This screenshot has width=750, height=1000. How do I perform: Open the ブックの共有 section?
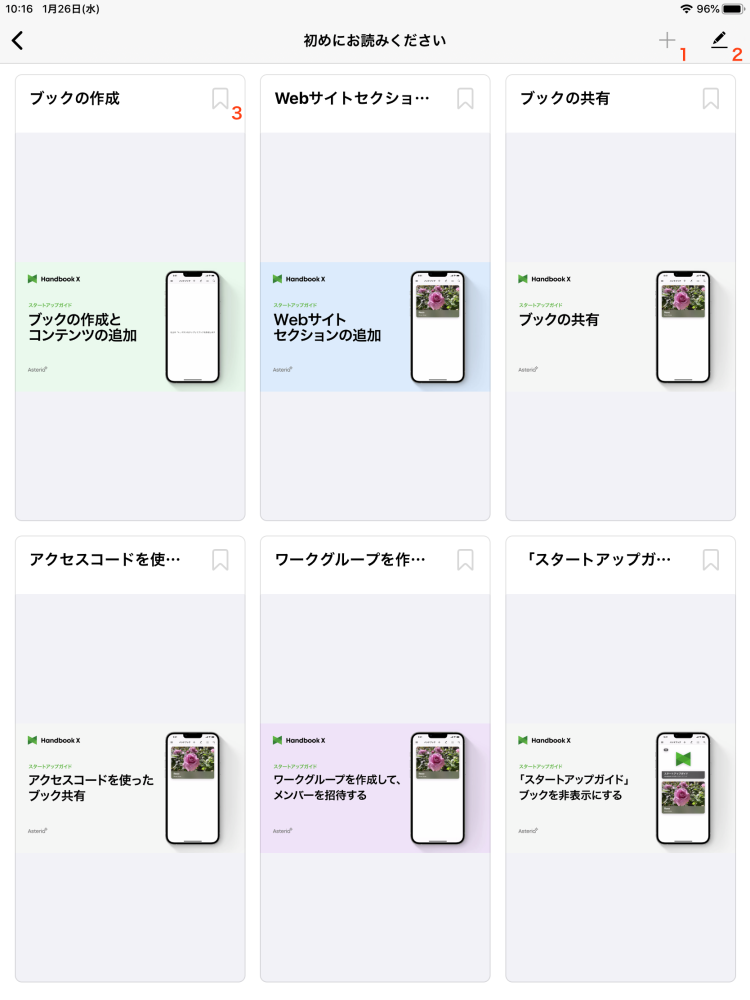[620, 327]
